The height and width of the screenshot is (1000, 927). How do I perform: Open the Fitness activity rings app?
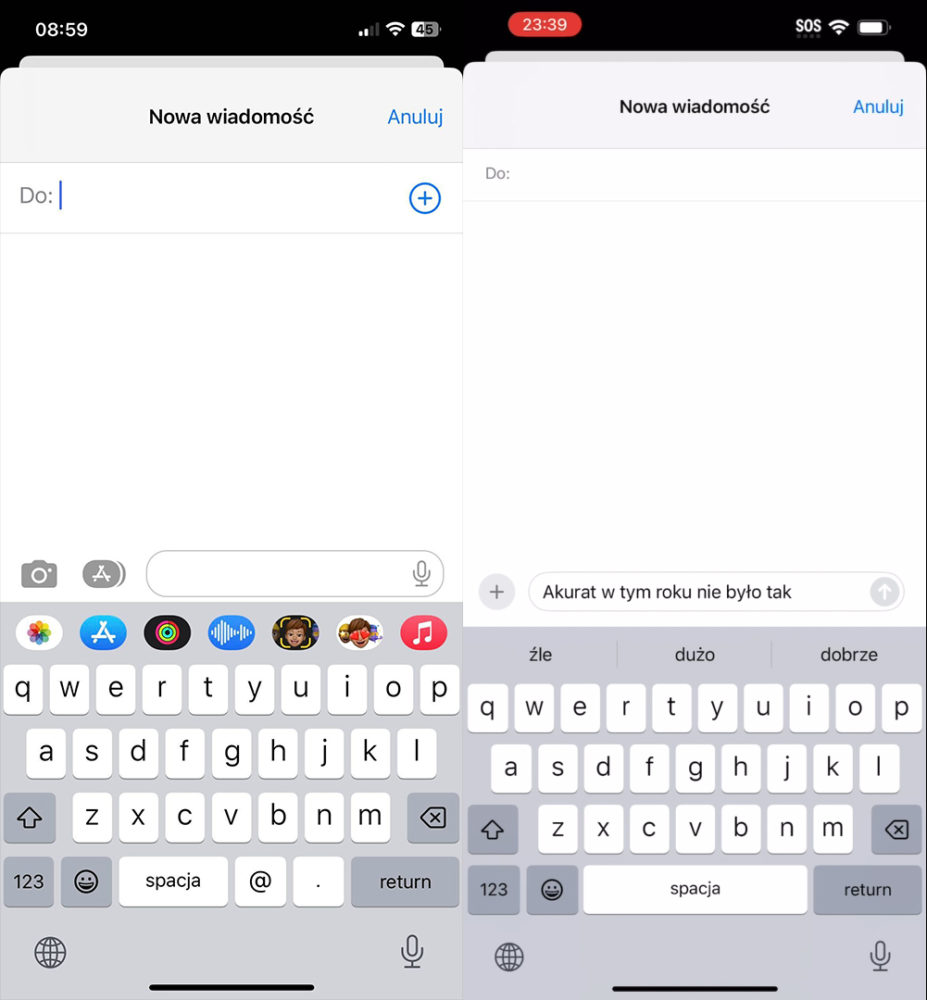pyautogui.click(x=167, y=632)
